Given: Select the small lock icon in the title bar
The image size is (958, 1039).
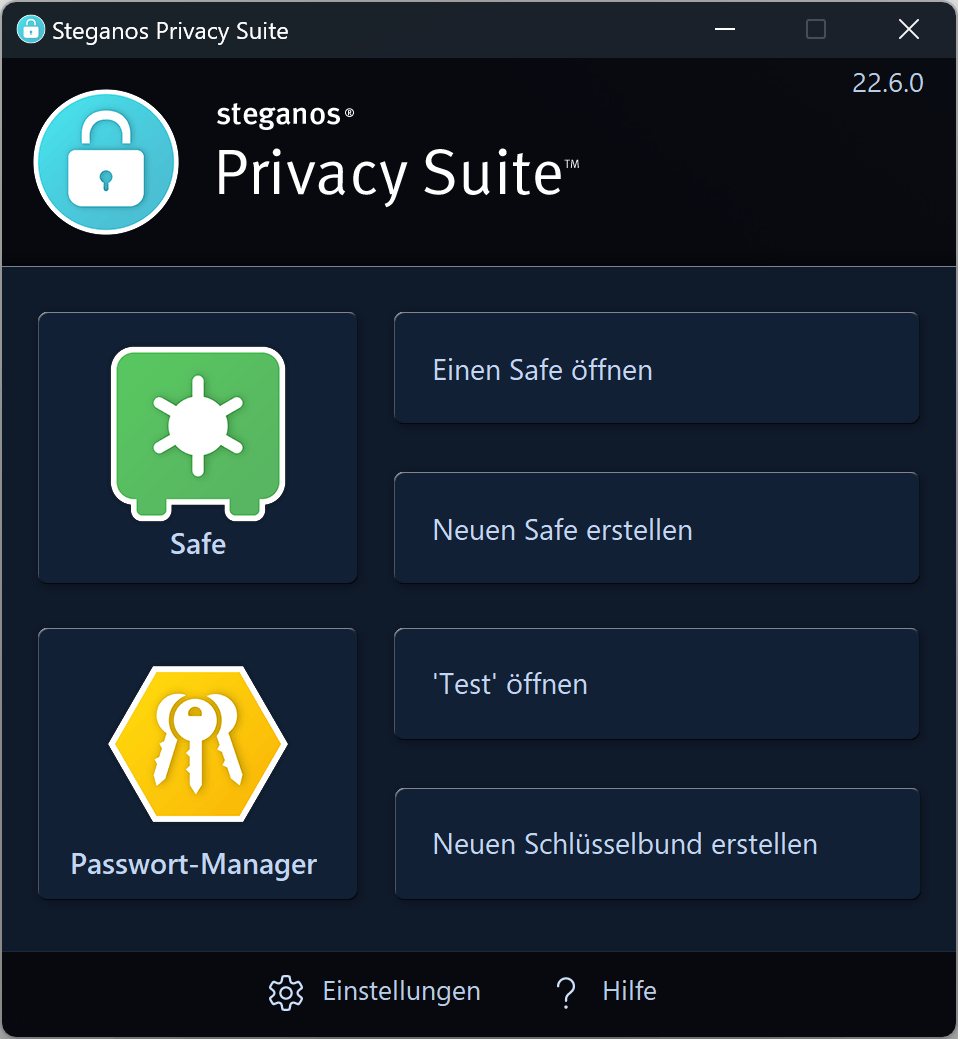Looking at the screenshot, I should coord(30,29).
